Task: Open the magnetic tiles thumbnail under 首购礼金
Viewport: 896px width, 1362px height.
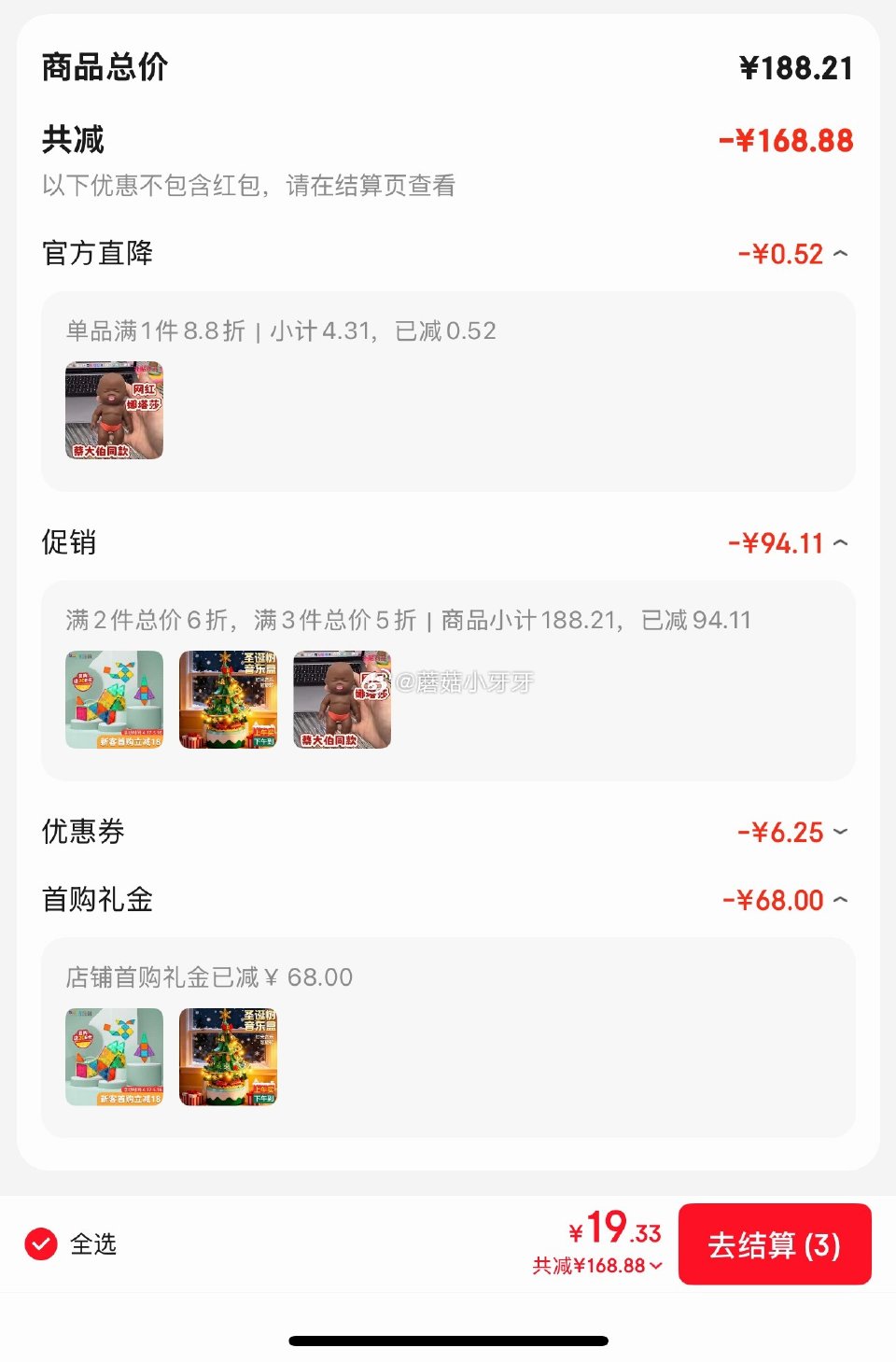Action: 113,1056
